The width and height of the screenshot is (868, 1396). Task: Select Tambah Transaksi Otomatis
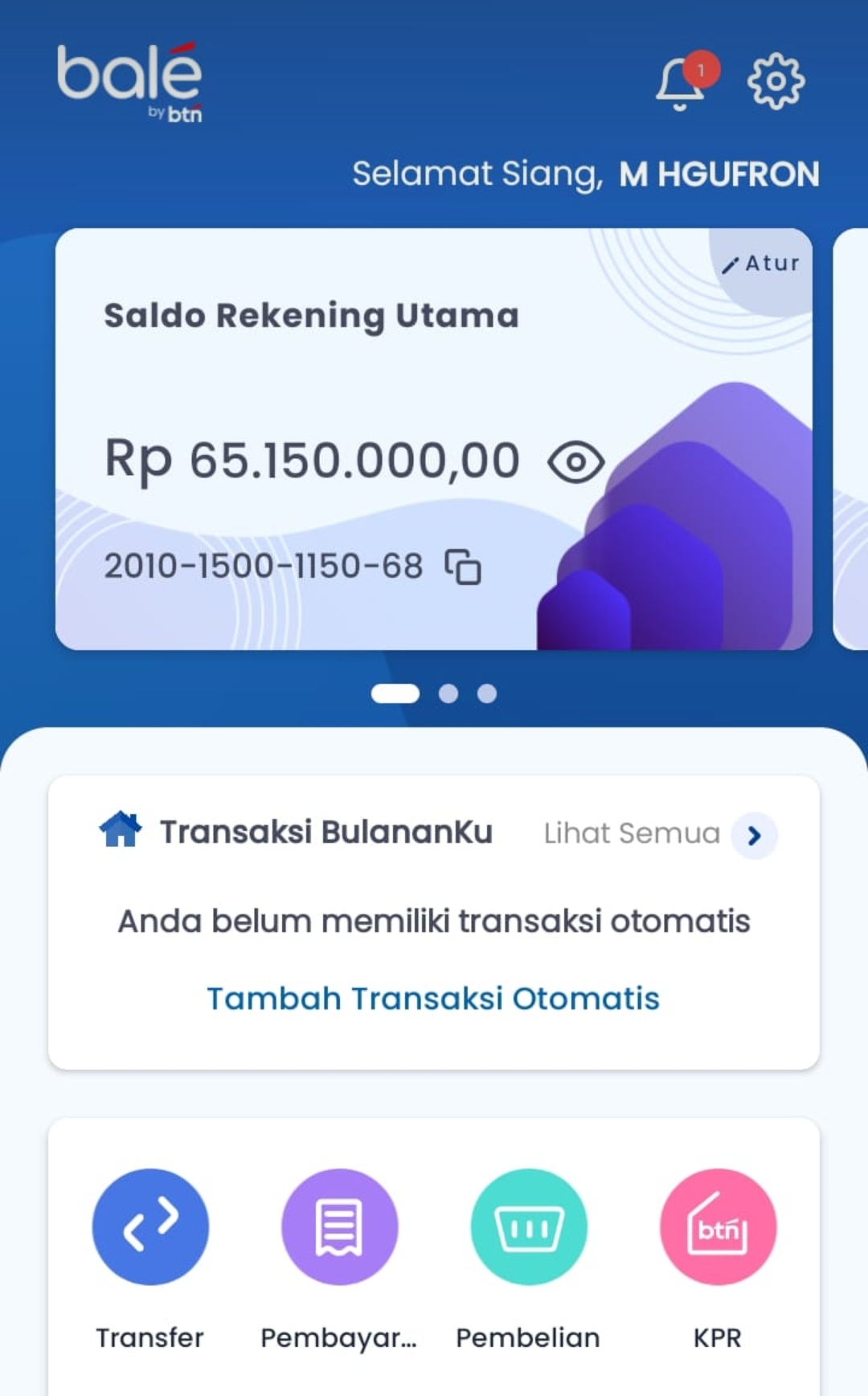[x=433, y=998]
